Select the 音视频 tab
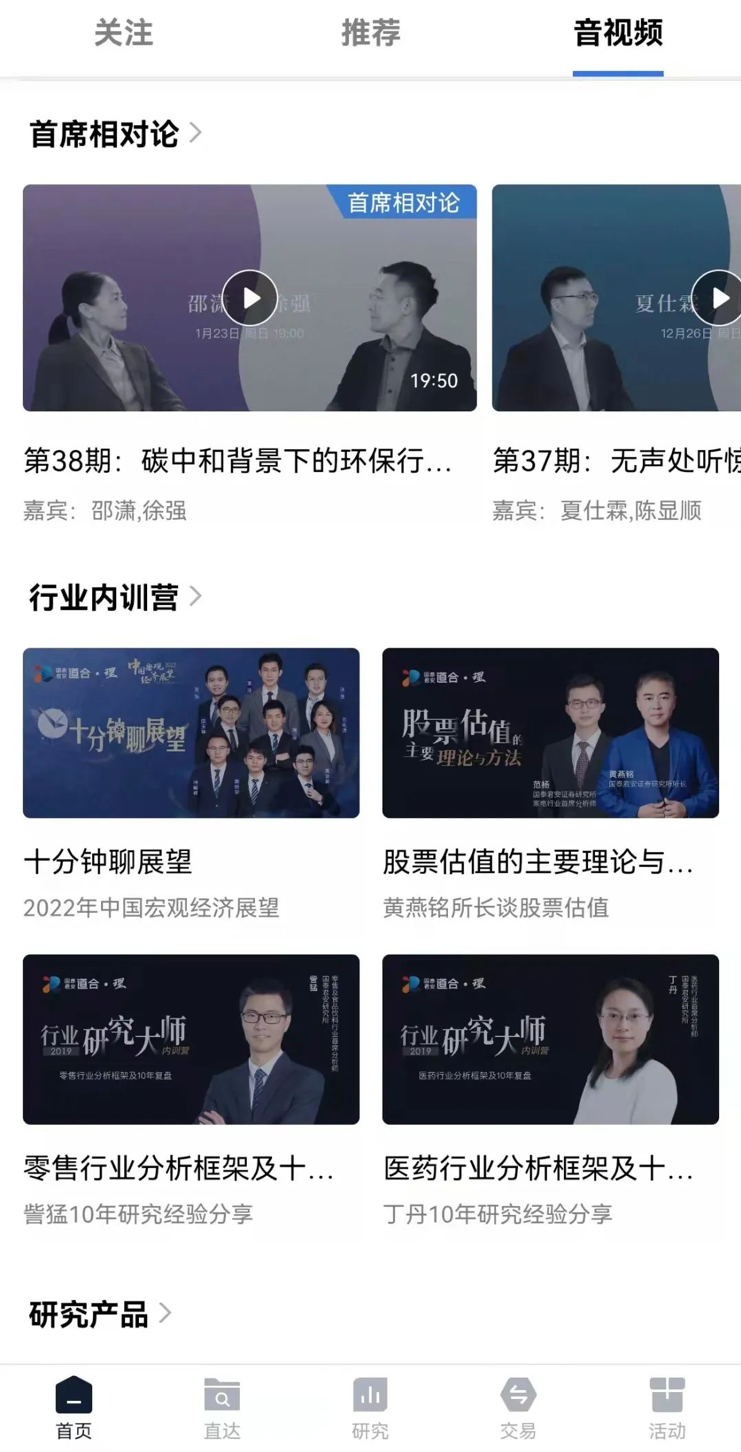The height and width of the screenshot is (1452, 741). tap(617, 33)
